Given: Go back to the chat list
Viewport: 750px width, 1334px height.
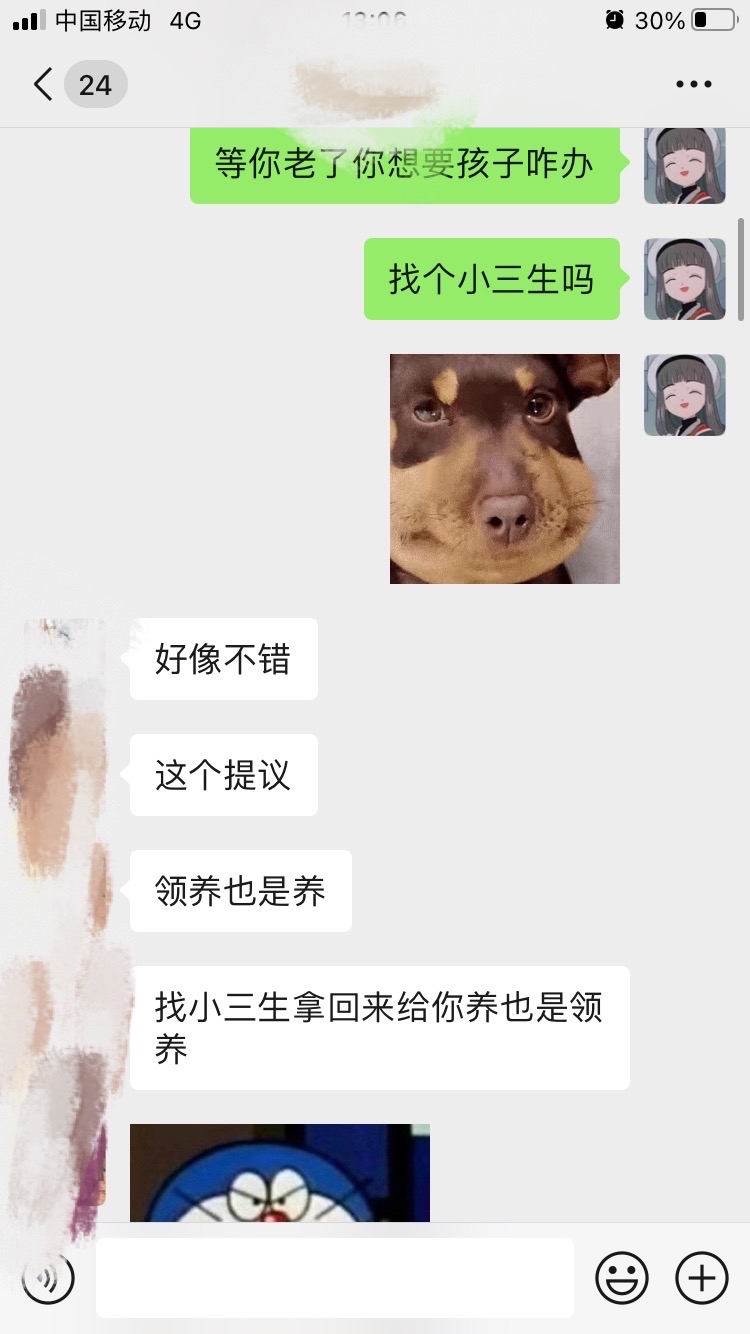Looking at the screenshot, I should tap(44, 84).
